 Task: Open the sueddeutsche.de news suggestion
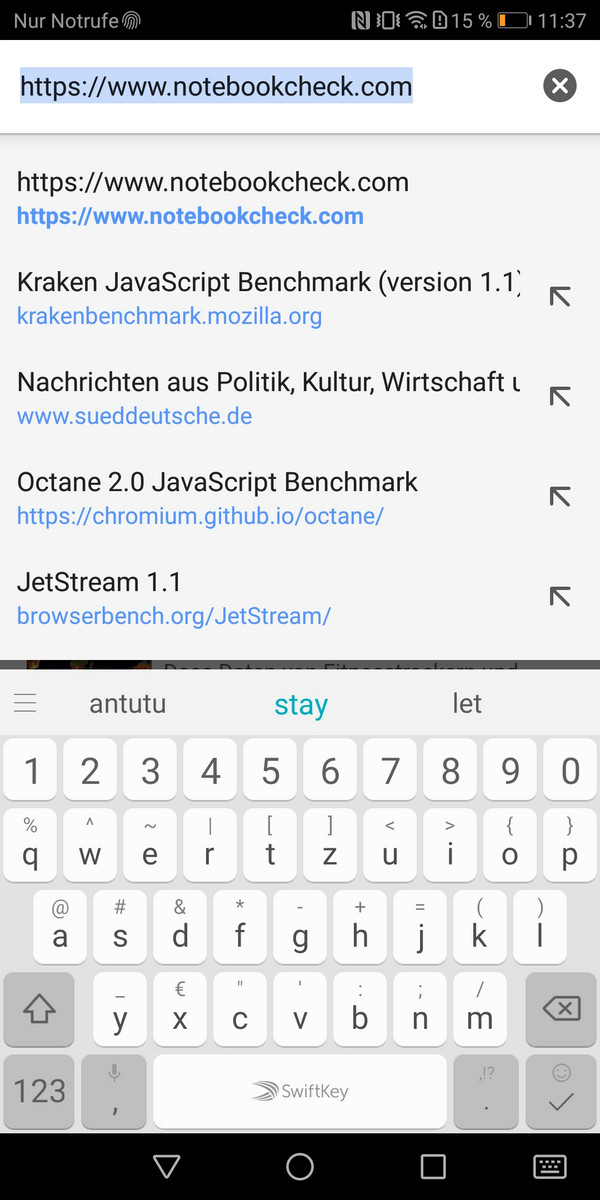pyautogui.click(x=268, y=398)
